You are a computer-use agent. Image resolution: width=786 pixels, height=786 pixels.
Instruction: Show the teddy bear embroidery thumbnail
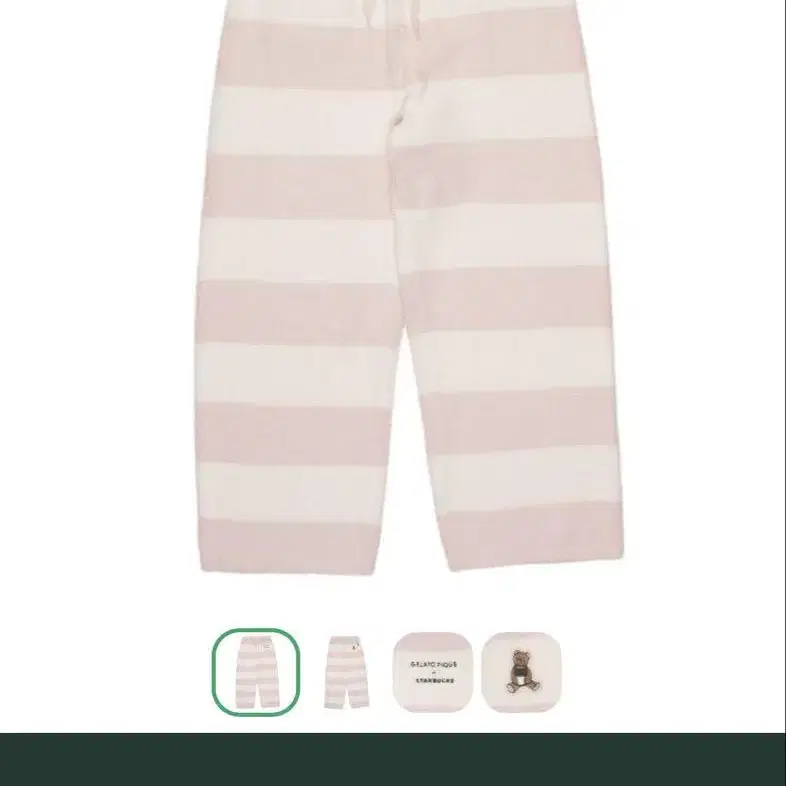[x=521, y=672]
